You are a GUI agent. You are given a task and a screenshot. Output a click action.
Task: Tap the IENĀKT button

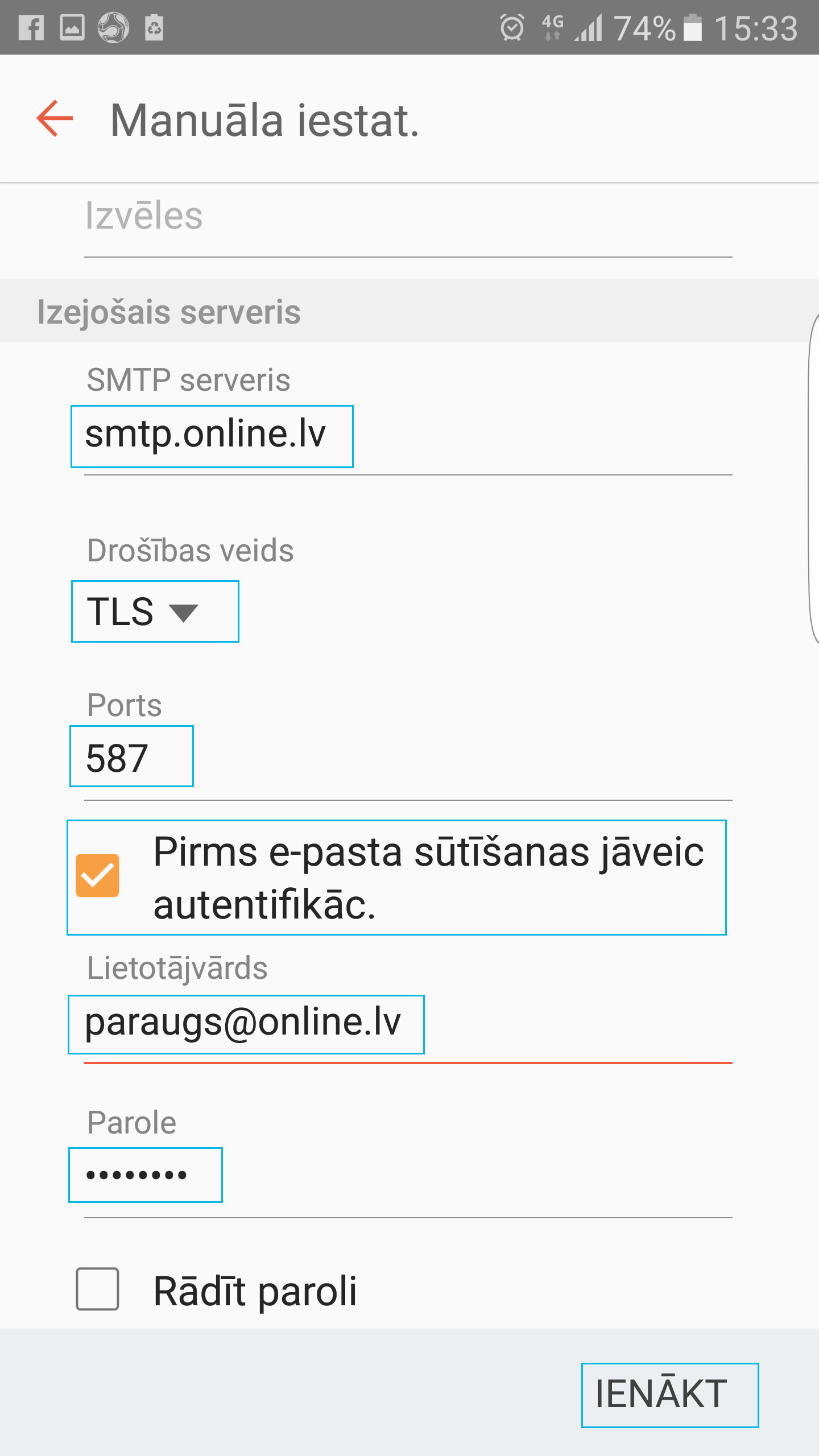pos(670,1395)
